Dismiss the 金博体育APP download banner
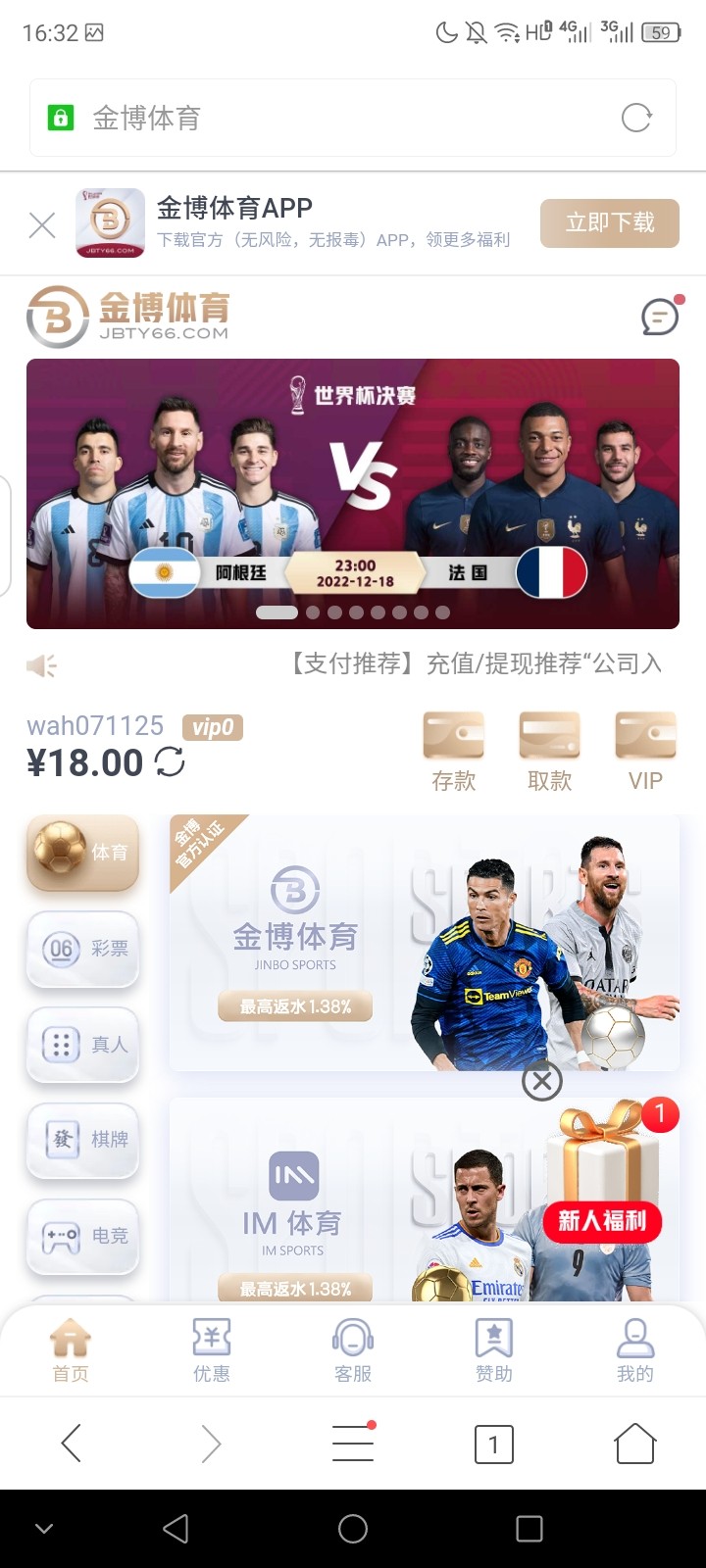Screen dimensions: 706x1568 point(42,225)
